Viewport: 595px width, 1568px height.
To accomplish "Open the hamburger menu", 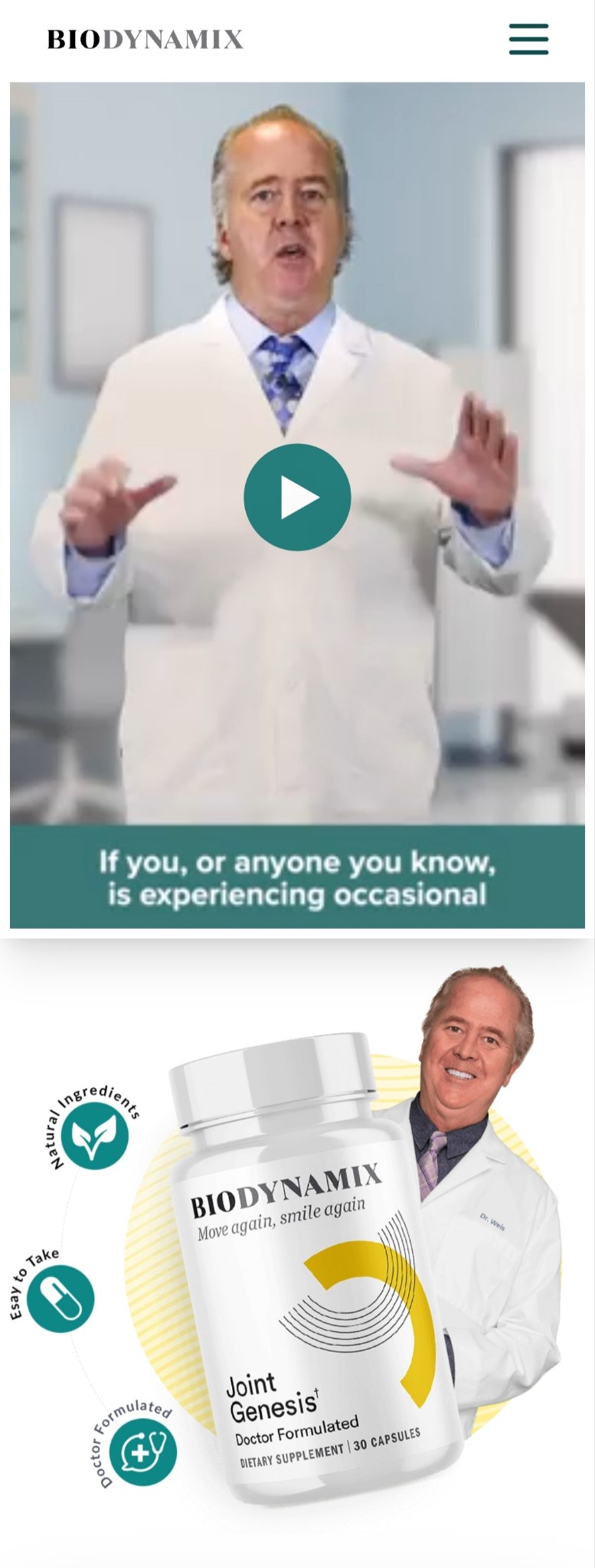I will pyautogui.click(x=528, y=39).
